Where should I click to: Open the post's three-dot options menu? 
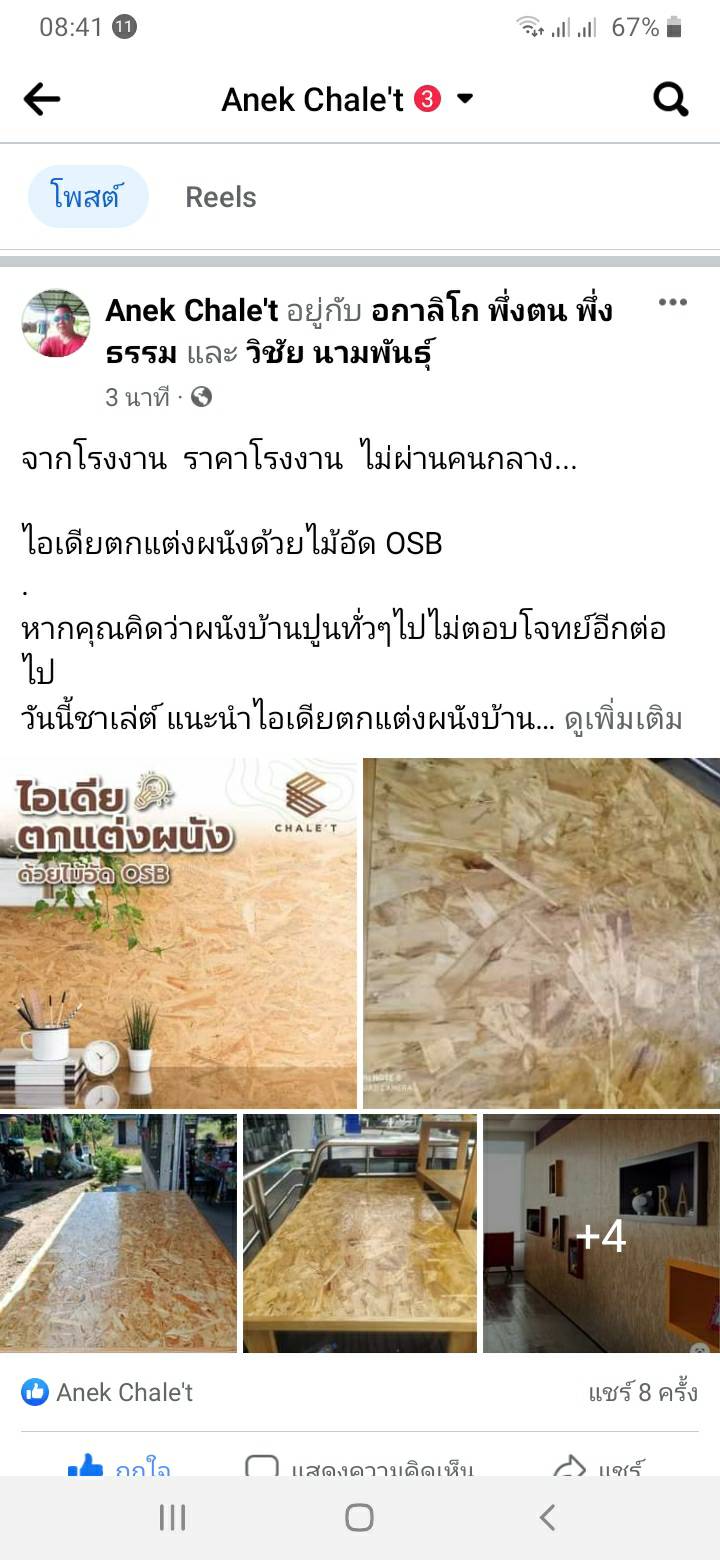click(x=672, y=303)
